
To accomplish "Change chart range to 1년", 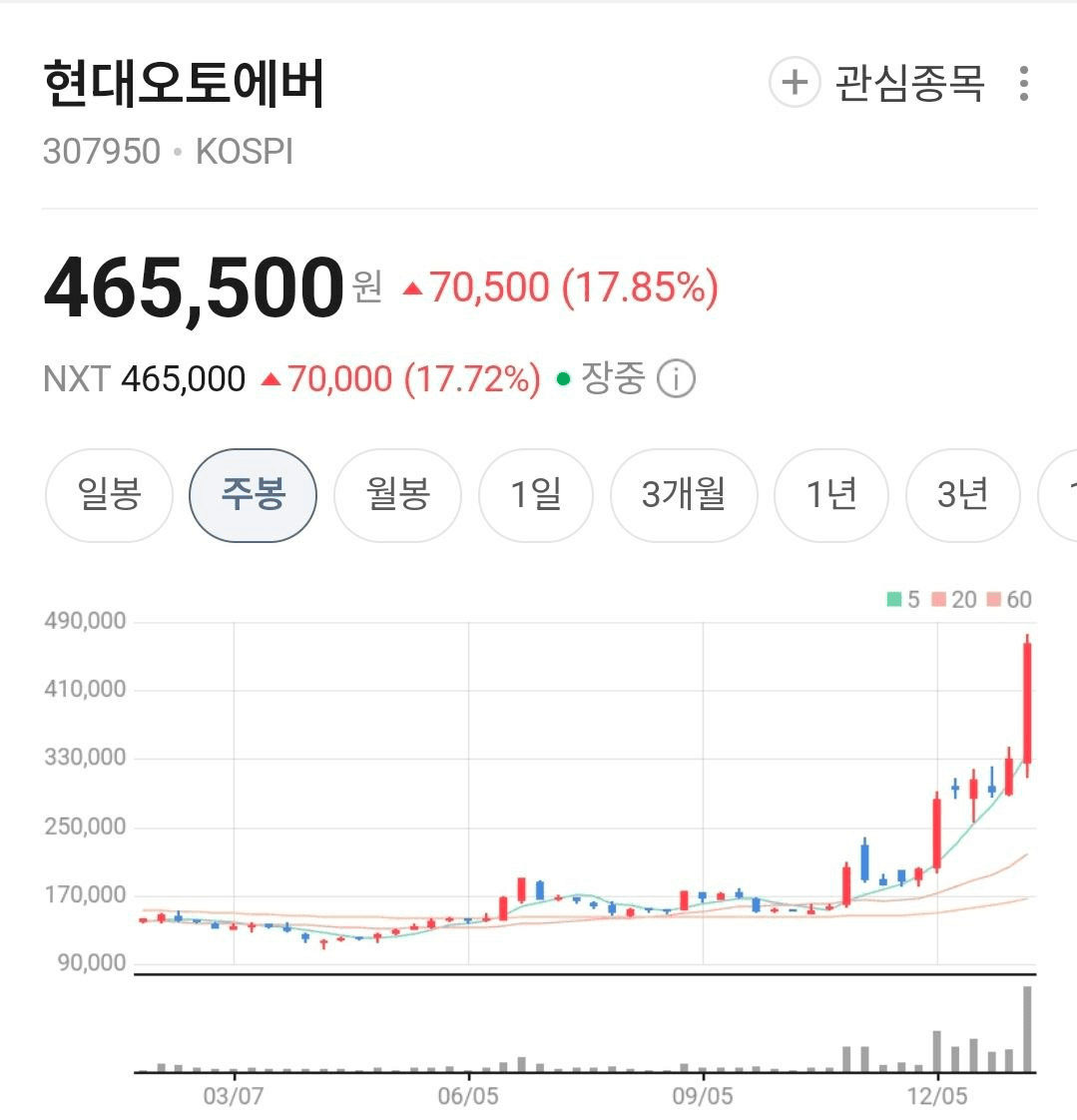I will tap(831, 495).
